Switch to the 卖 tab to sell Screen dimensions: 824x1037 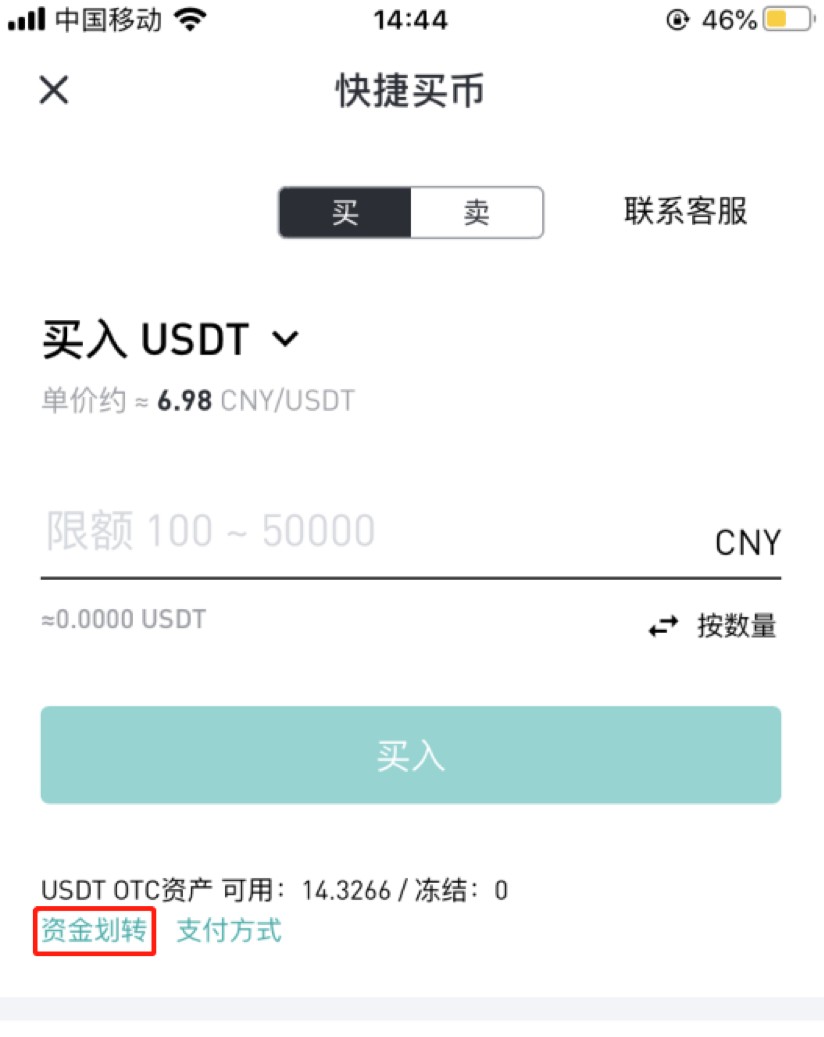(475, 212)
